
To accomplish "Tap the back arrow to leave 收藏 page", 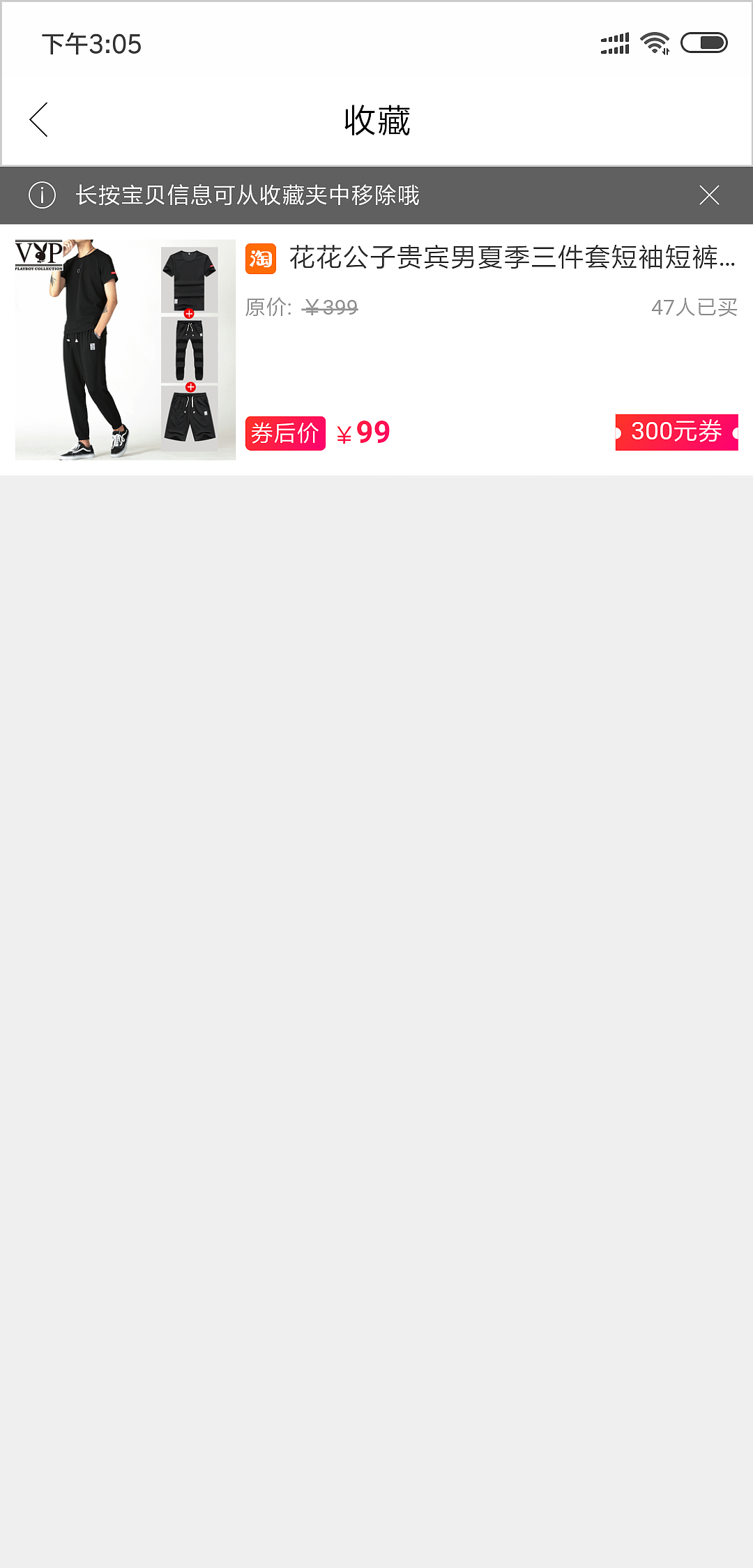I will [38, 119].
